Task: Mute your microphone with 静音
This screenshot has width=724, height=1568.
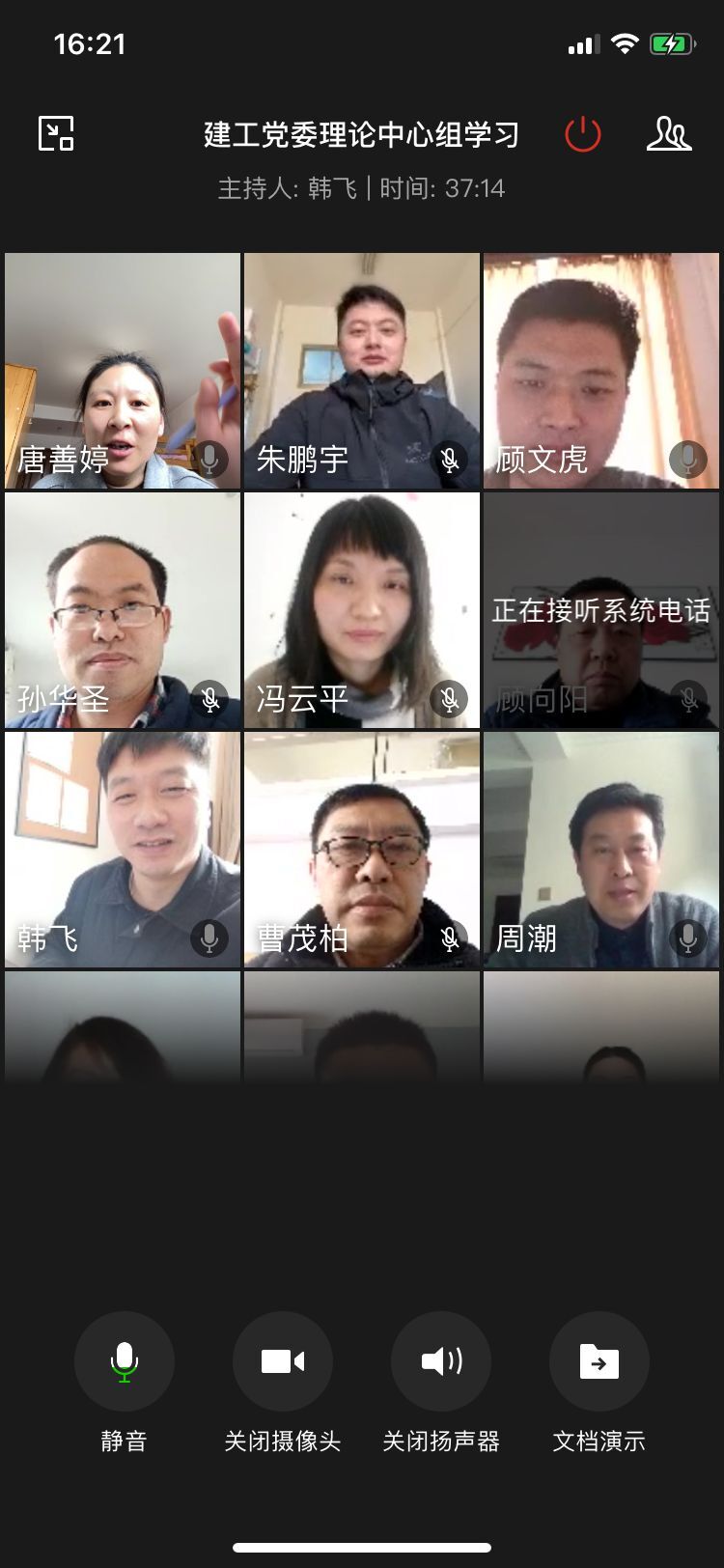Action: (124, 1361)
